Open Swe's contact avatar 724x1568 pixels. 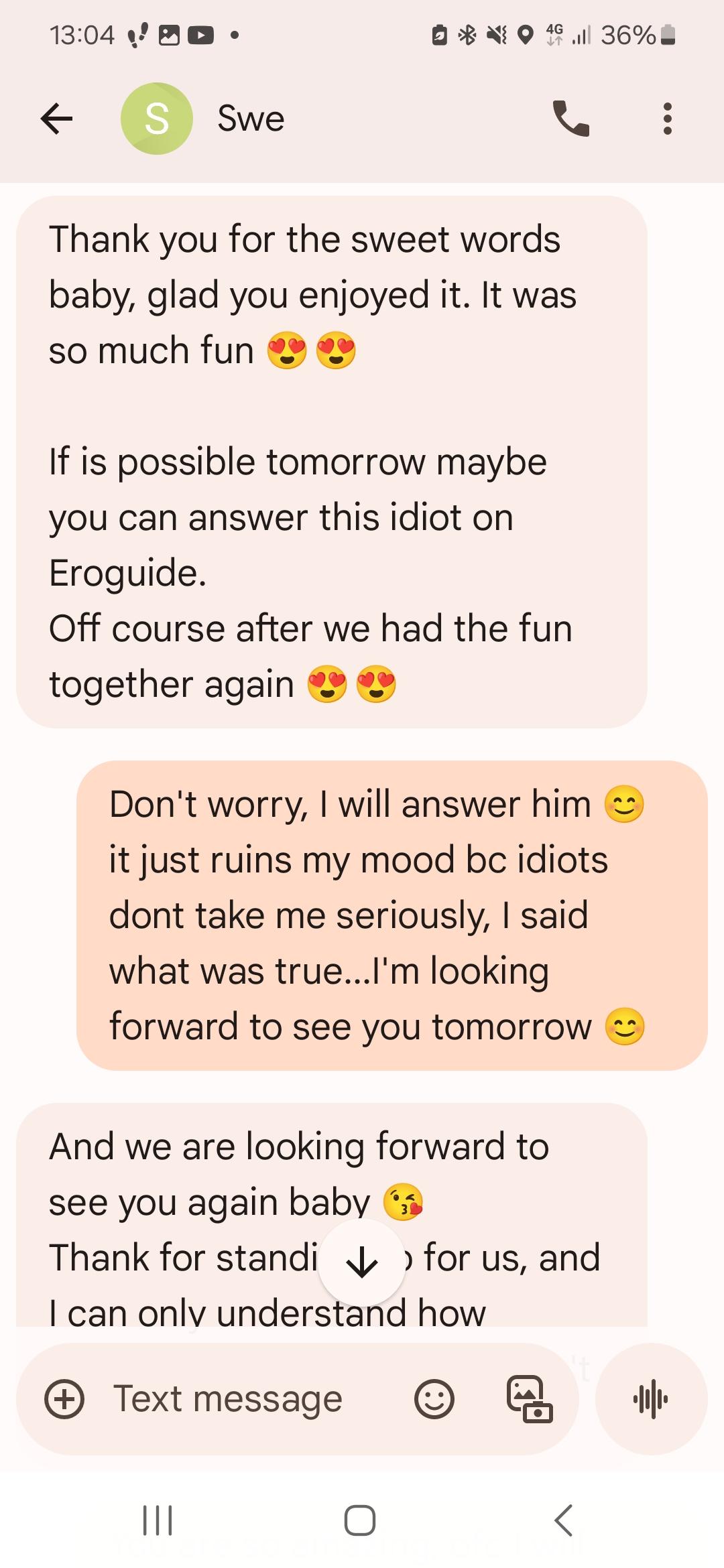[157, 119]
